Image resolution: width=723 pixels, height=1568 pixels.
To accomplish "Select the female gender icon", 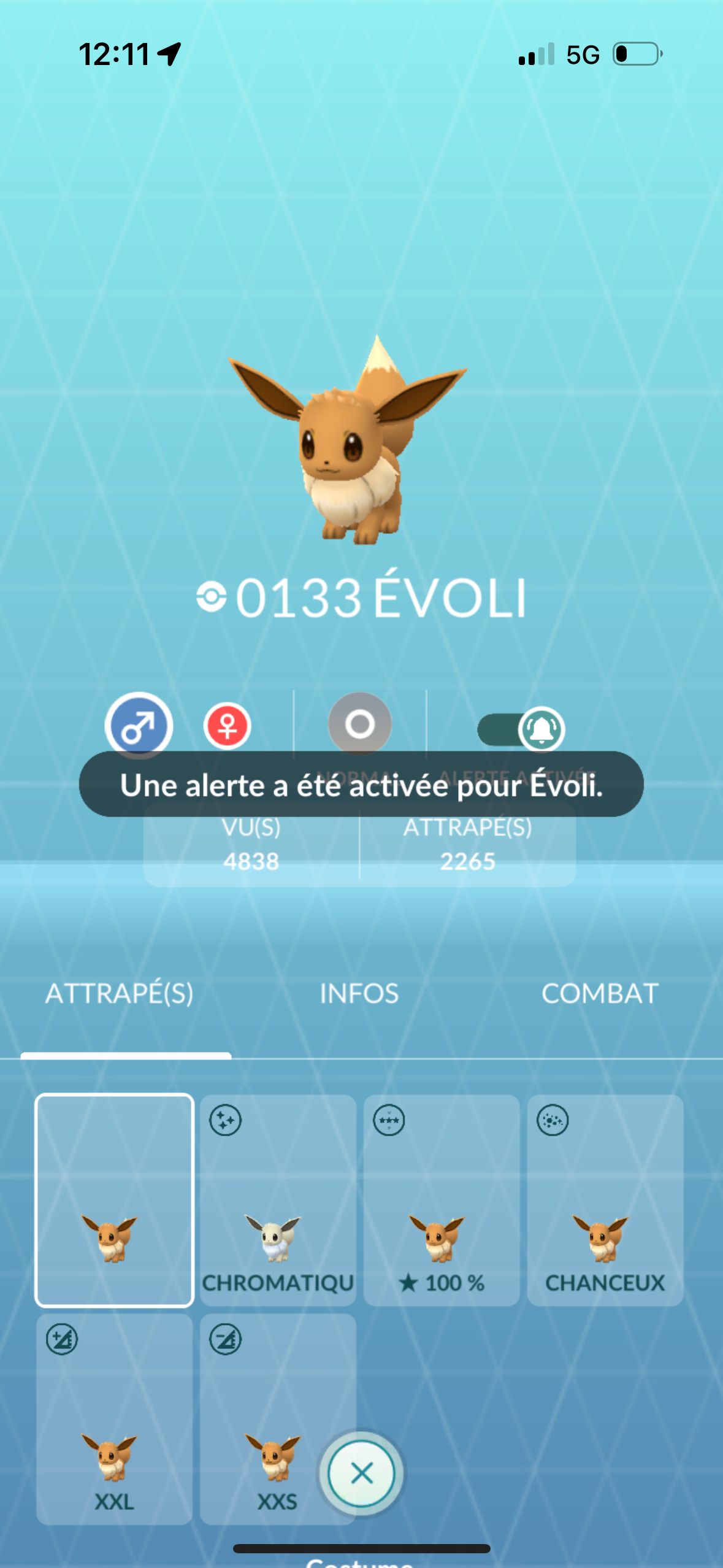I will (227, 726).
